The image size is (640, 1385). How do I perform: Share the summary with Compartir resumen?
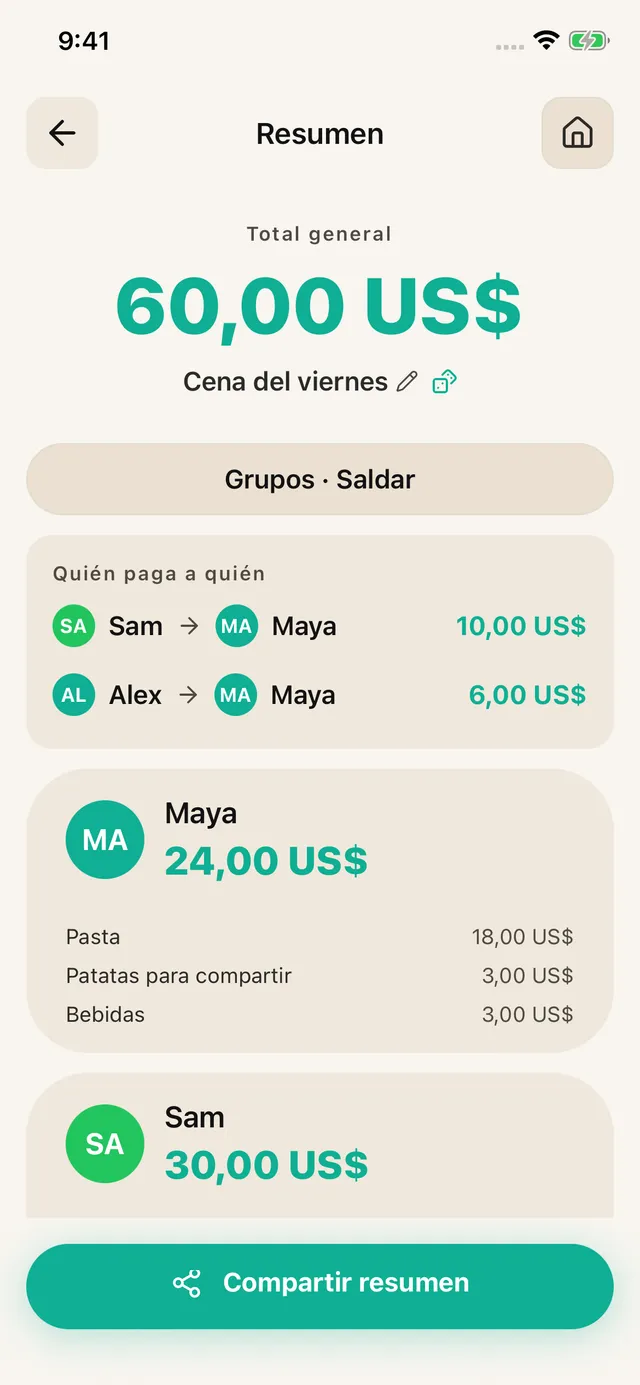coord(320,1286)
